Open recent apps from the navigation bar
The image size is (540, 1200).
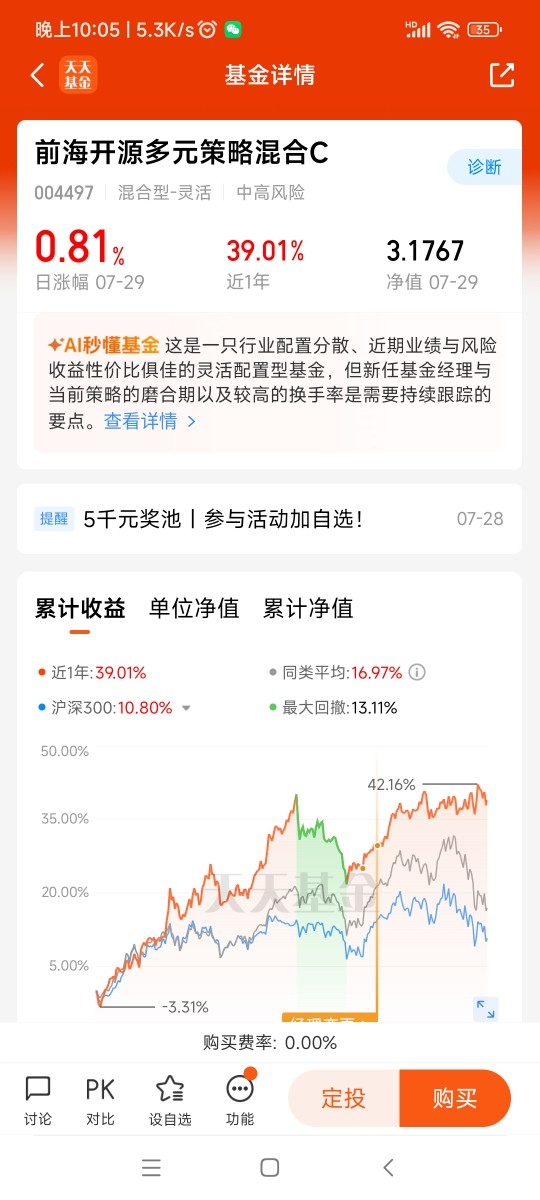click(152, 1167)
